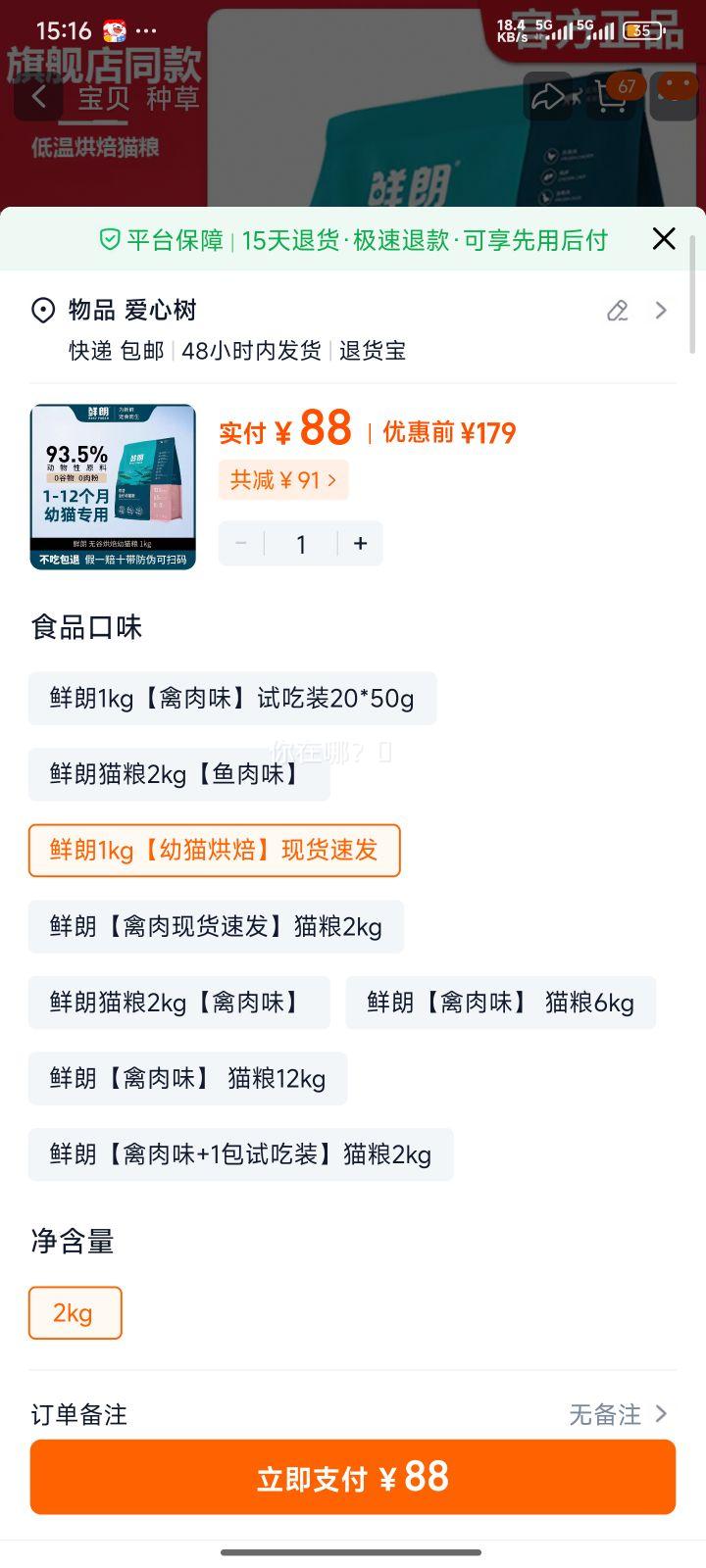This screenshot has height=1568, width=706.
Task: Tap the pencil icon to edit 爱心树 address
Action: pyautogui.click(x=616, y=311)
